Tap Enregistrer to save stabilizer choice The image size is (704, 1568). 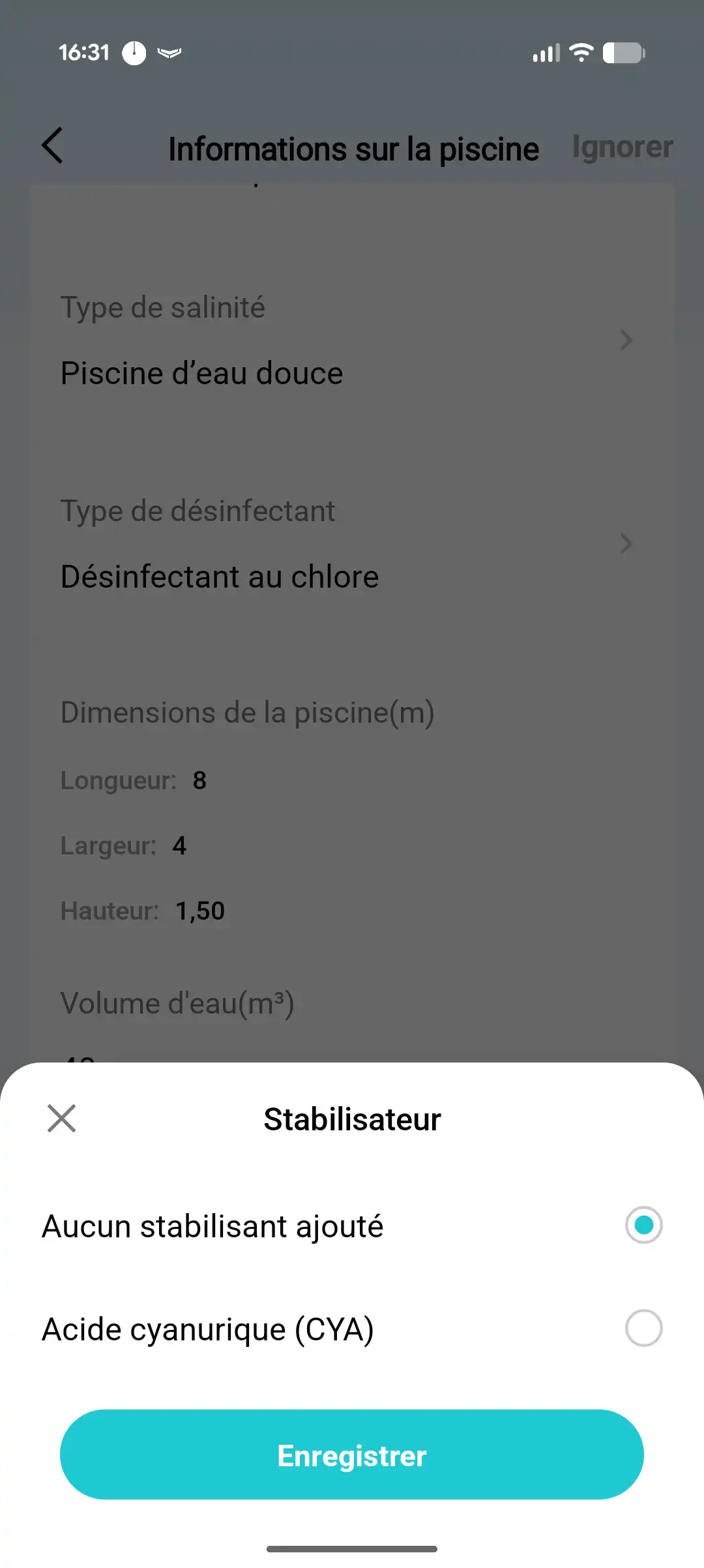tap(352, 1455)
